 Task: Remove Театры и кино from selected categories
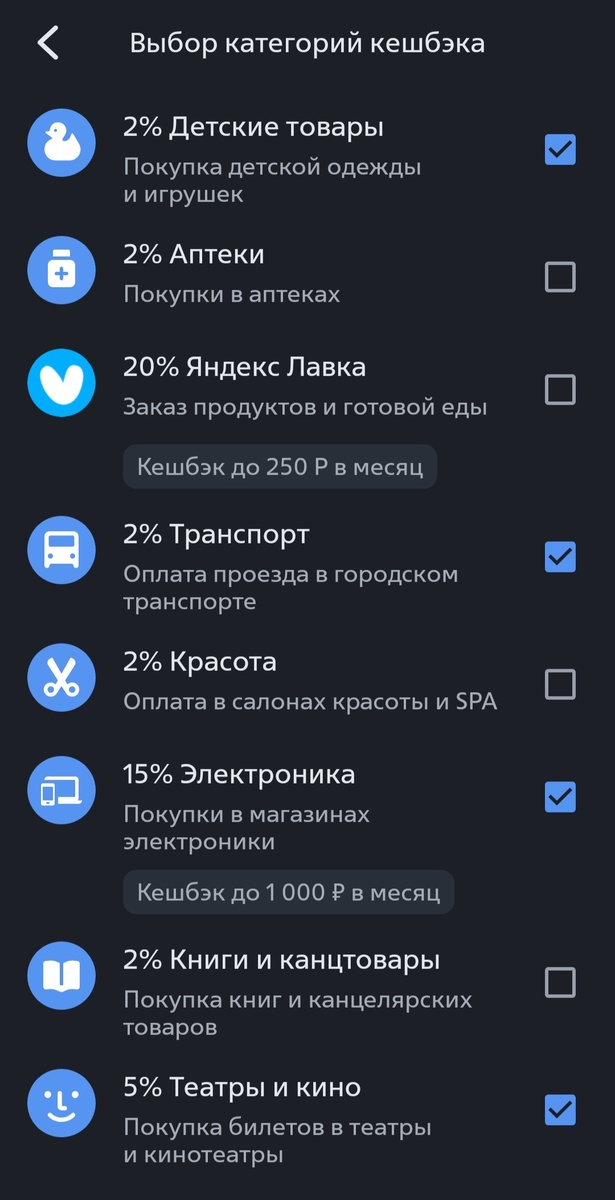pyautogui.click(x=560, y=1109)
